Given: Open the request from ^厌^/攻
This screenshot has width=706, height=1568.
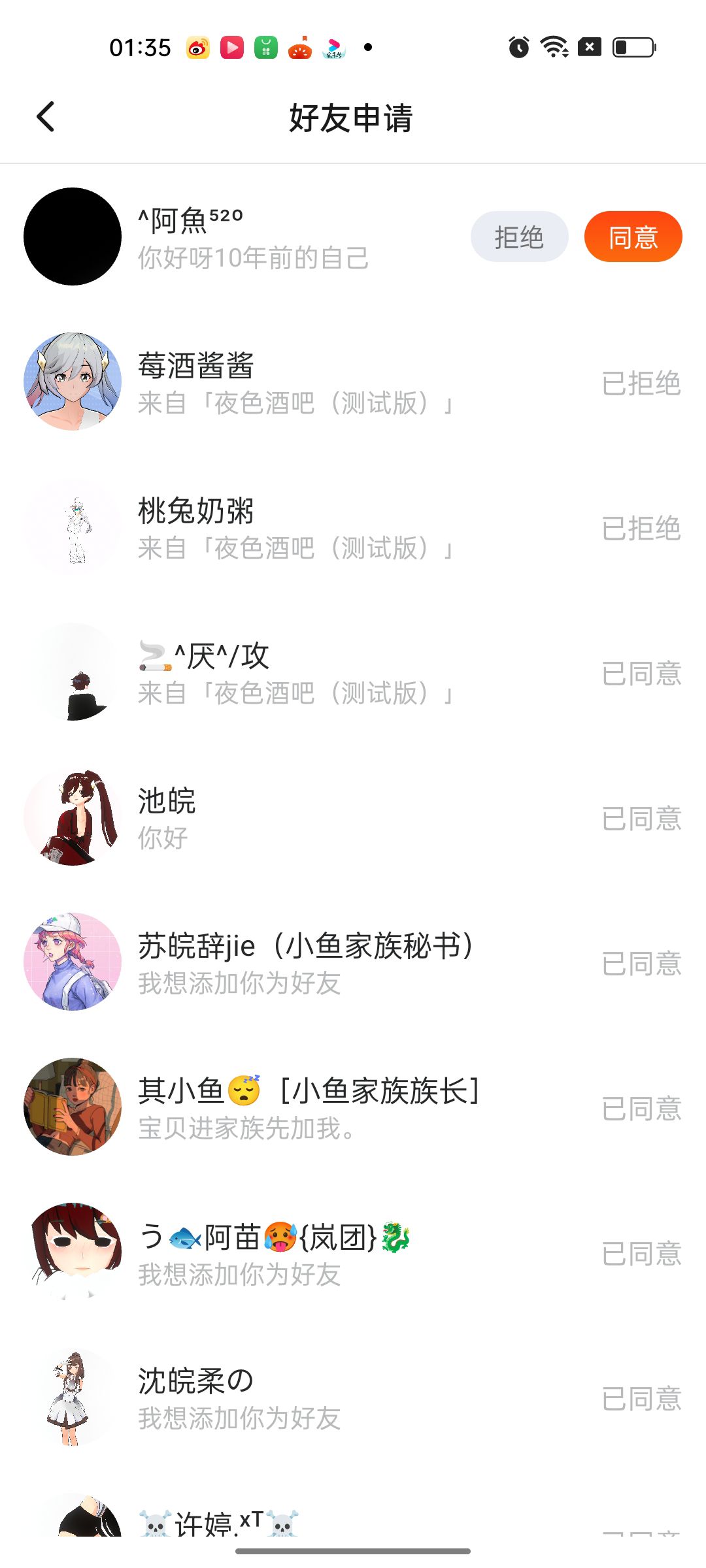Looking at the screenshot, I should (x=294, y=673).
